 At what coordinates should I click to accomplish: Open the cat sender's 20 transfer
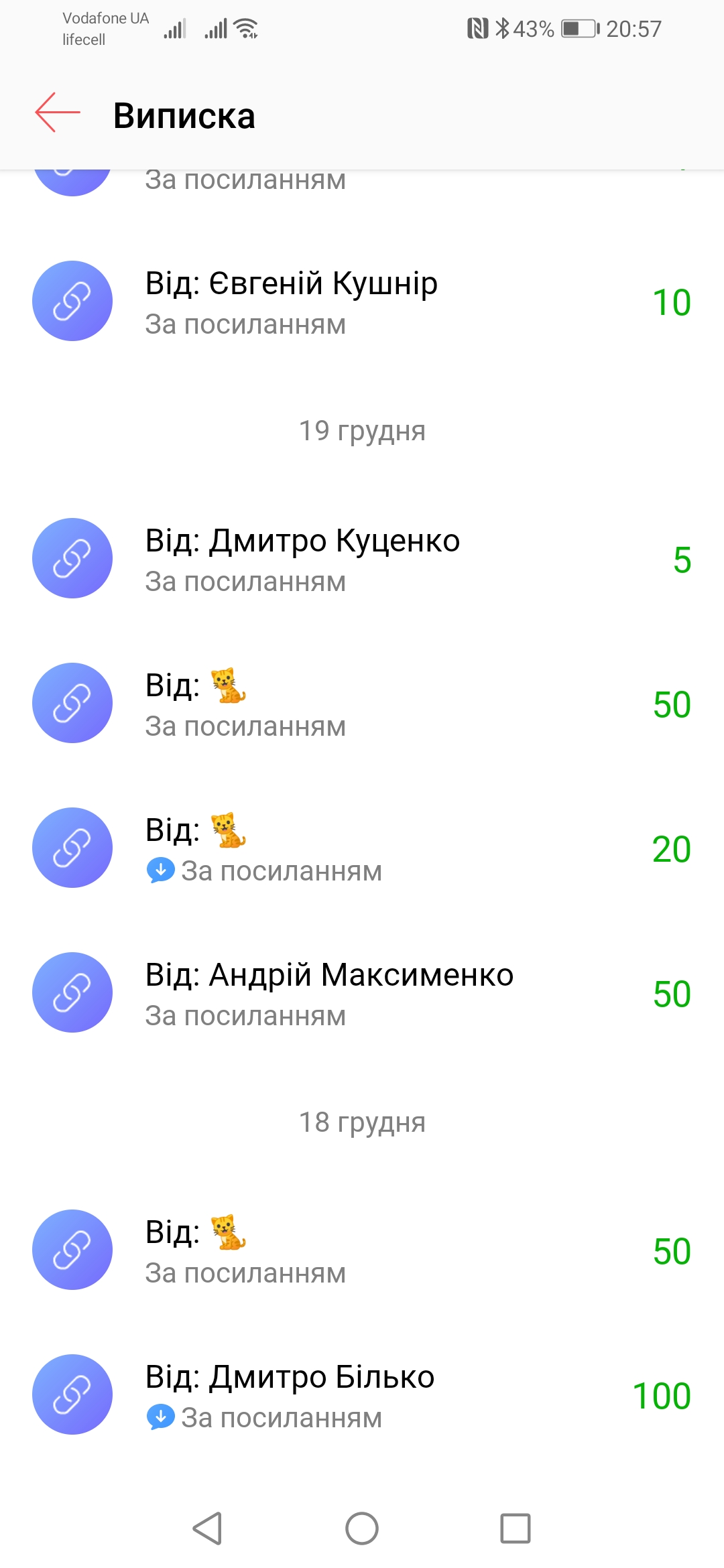362,848
